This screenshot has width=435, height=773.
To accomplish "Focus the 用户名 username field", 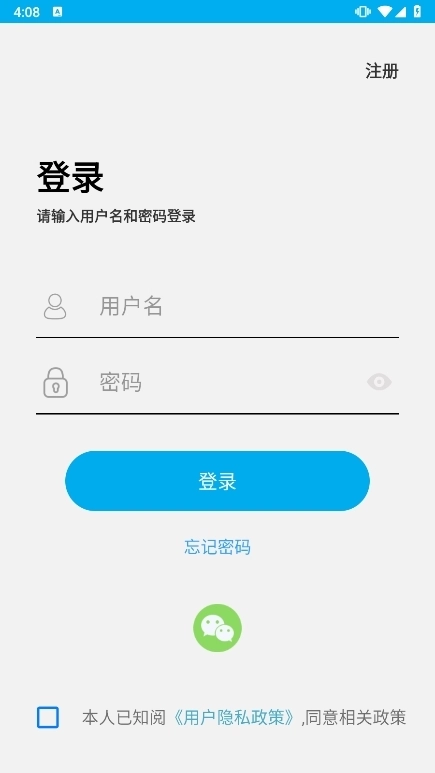I will point(217,306).
